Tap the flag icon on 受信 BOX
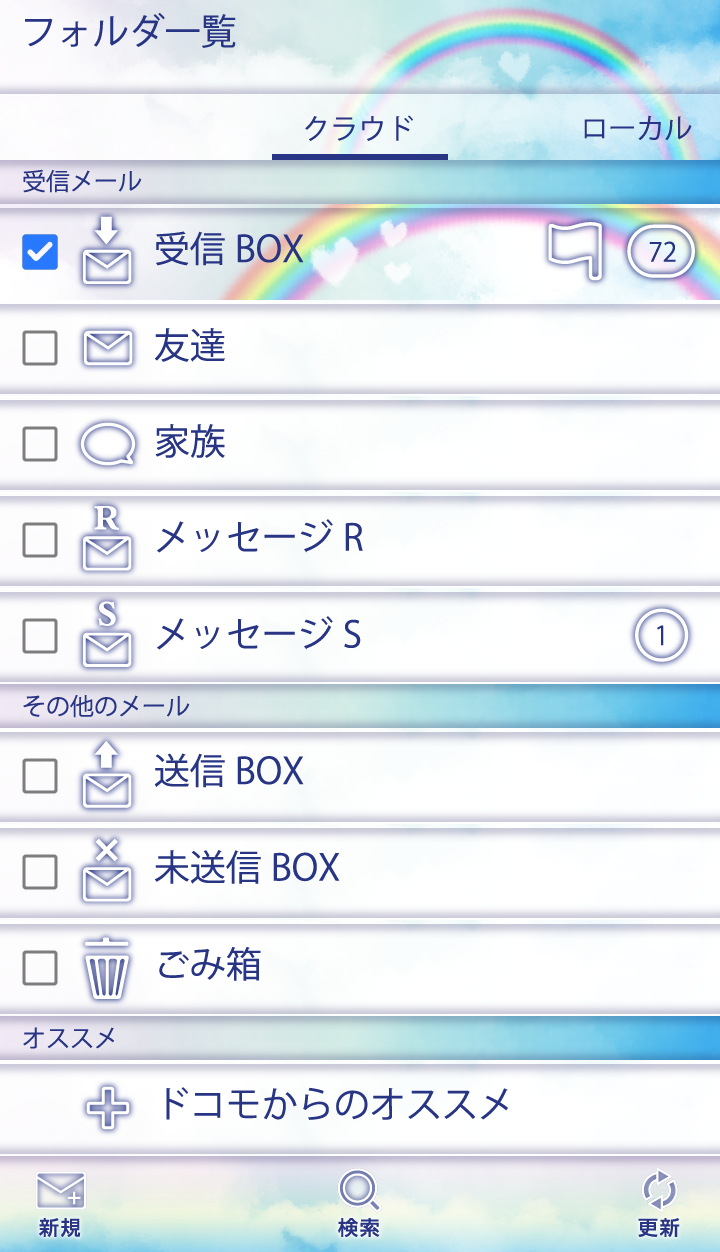720x1252 pixels. tap(575, 251)
